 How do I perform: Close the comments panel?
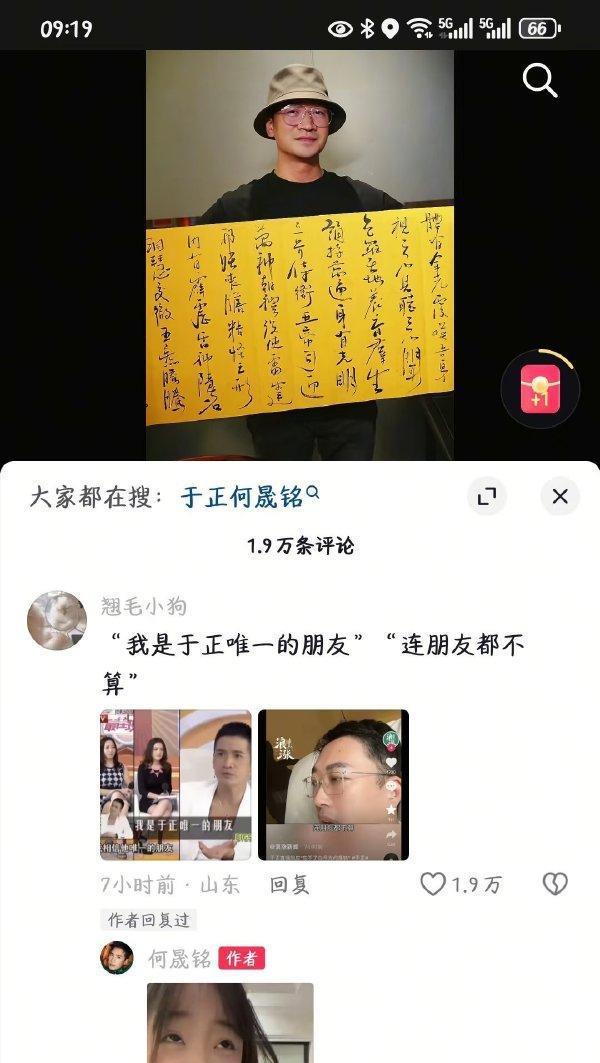tap(560, 496)
